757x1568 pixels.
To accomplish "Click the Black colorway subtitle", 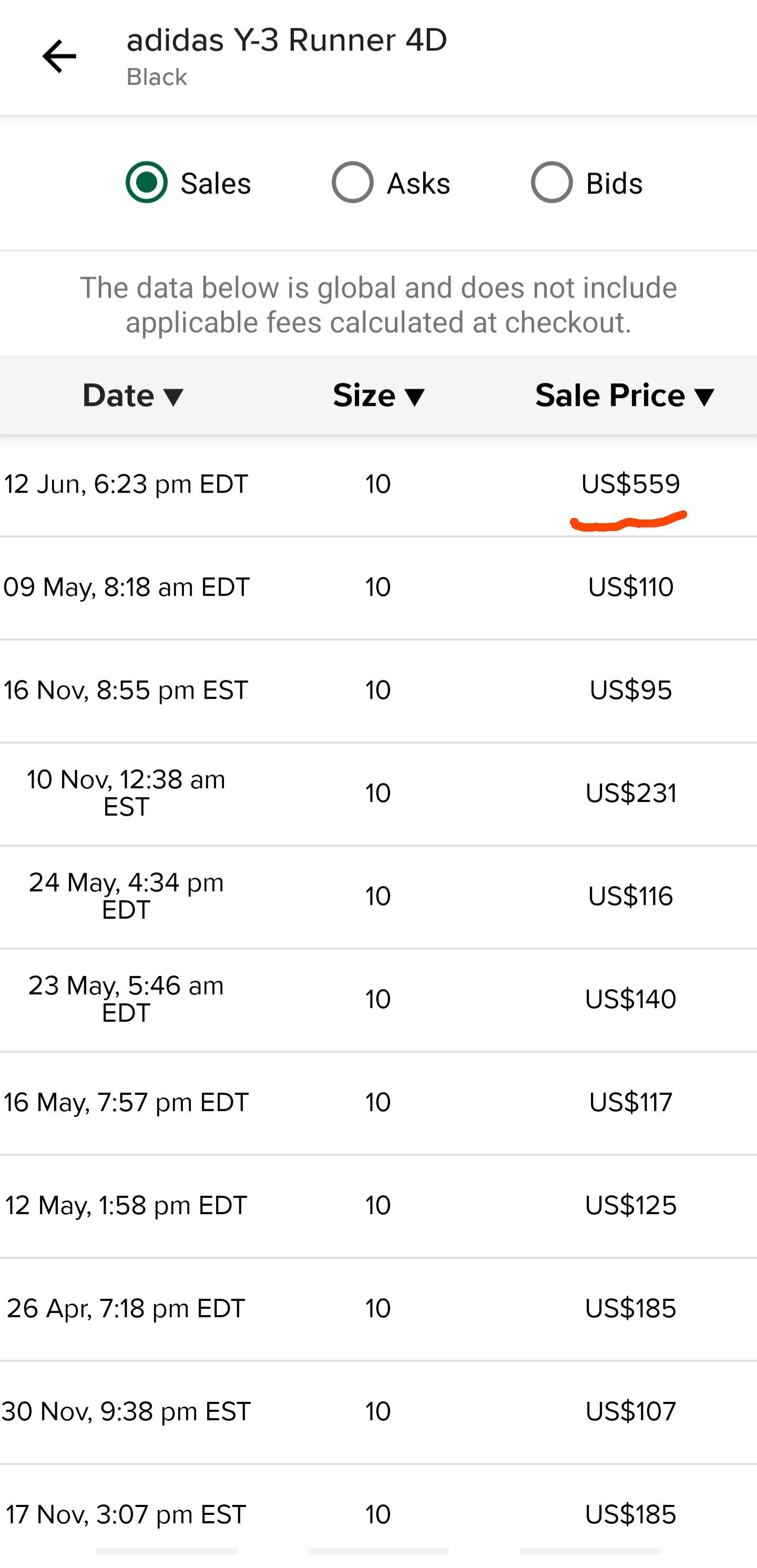I will click(156, 77).
